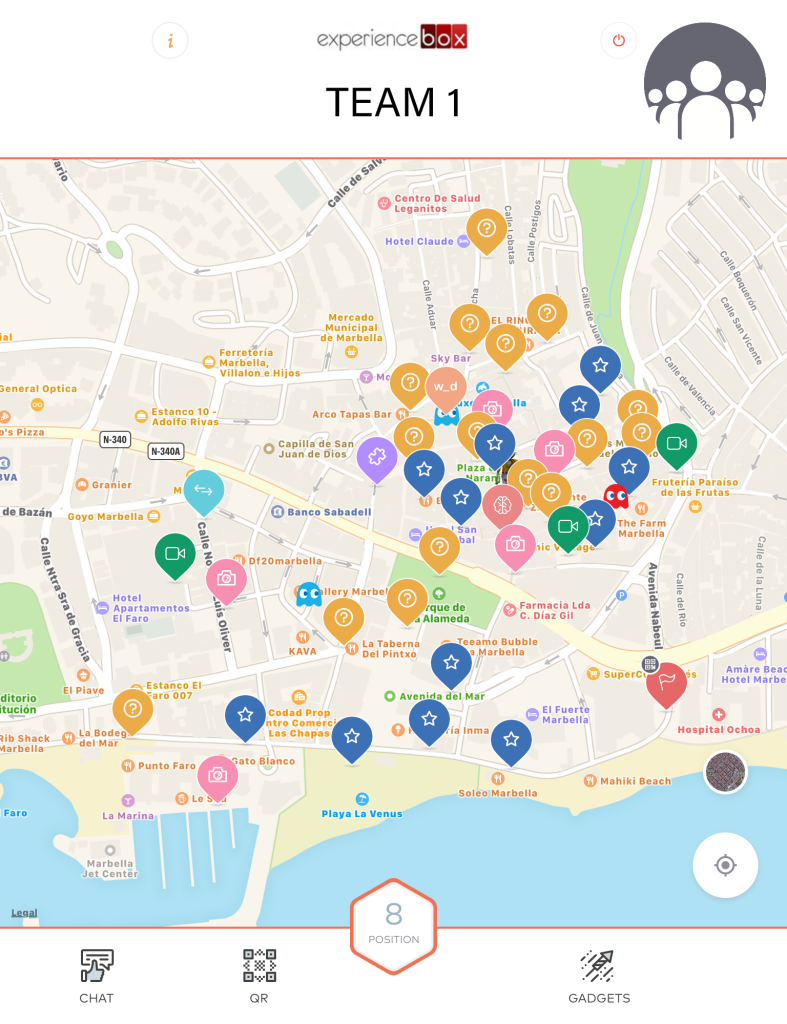Open the info button
787x1024 pixels.
(170, 40)
